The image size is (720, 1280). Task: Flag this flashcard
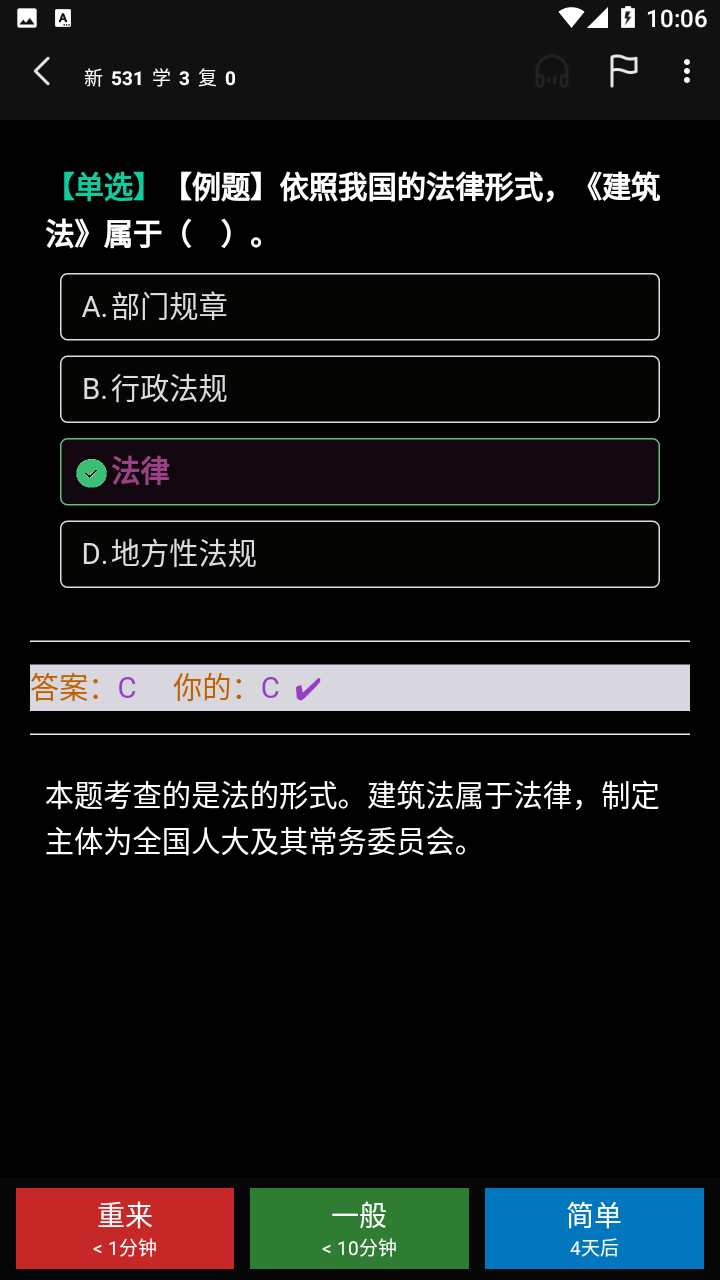click(x=623, y=72)
